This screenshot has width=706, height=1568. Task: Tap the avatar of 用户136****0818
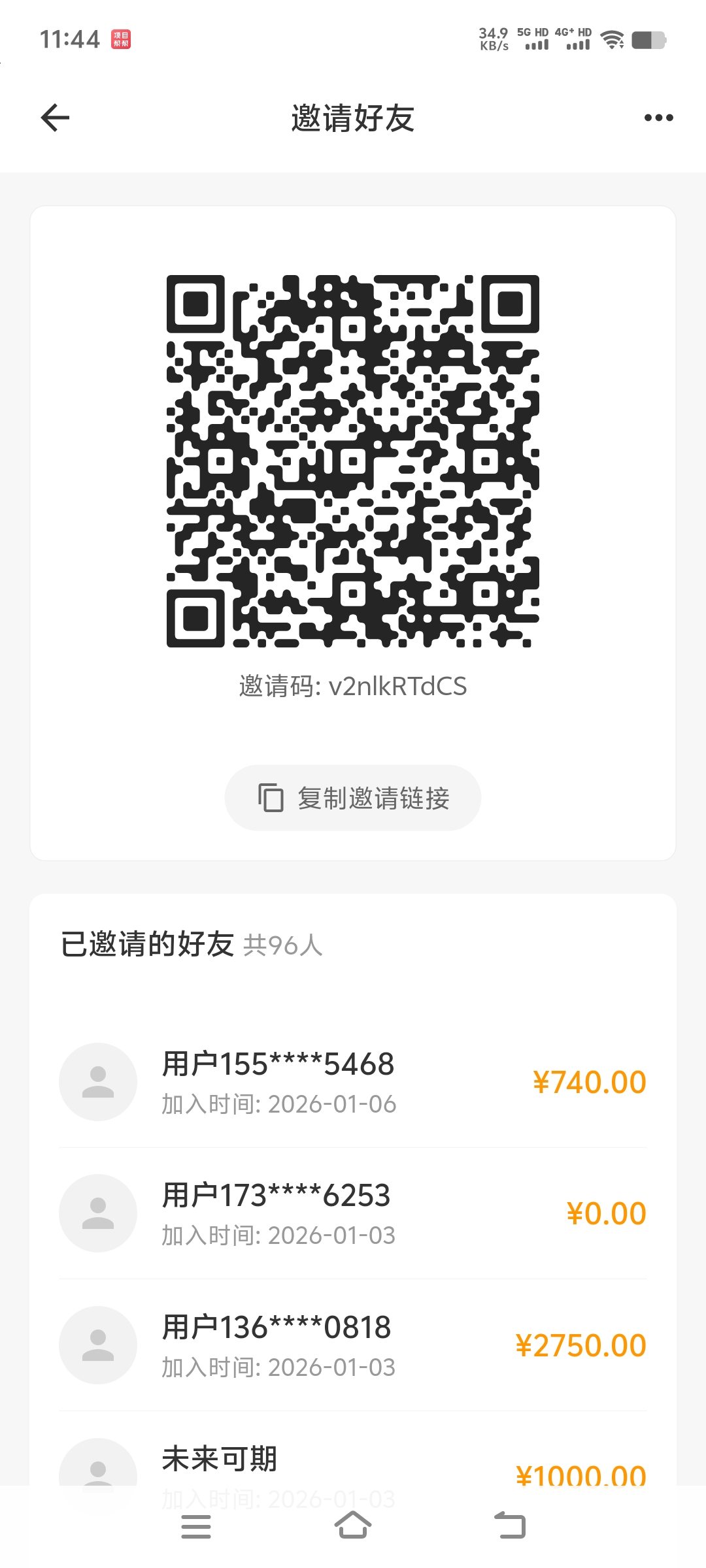(x=98, y=1345)
